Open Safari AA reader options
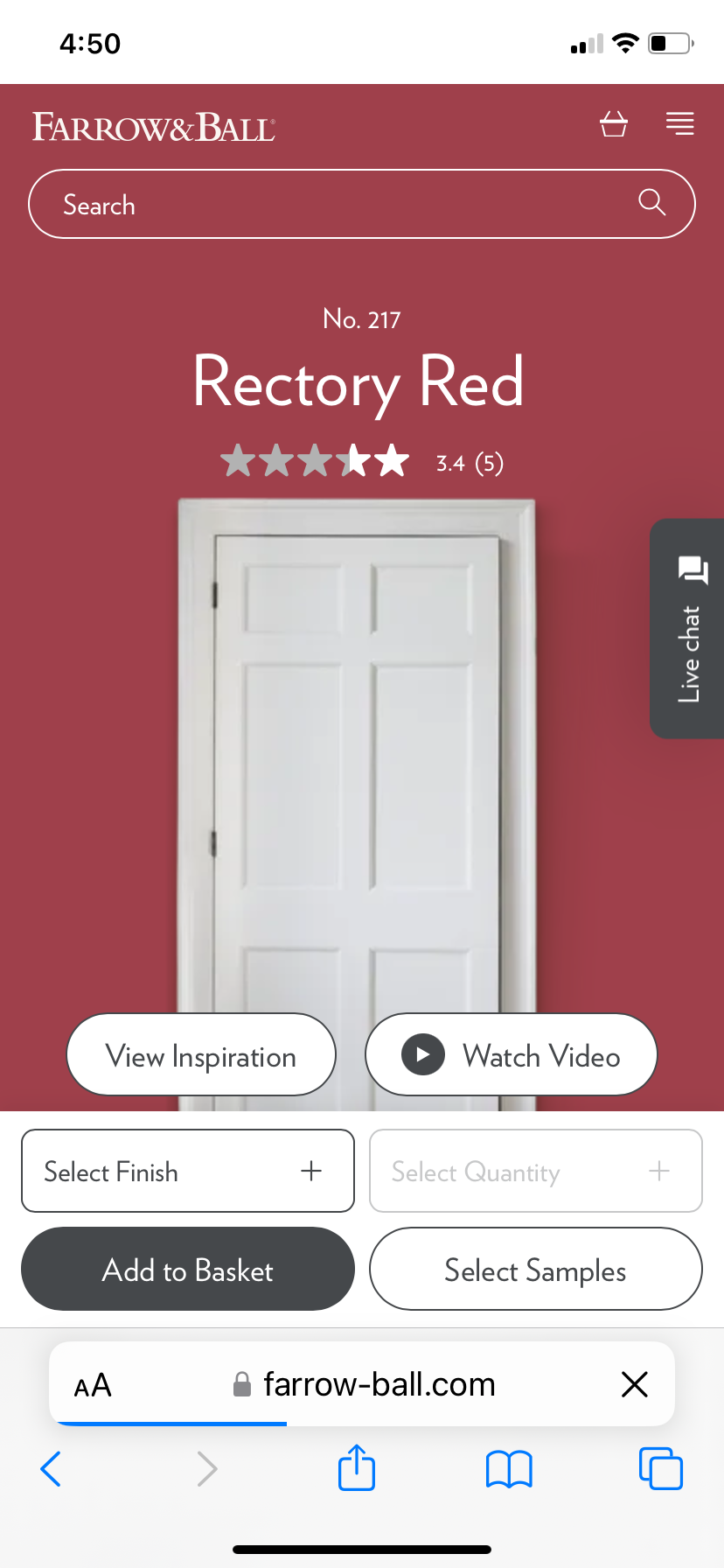724x1568 pixels. [93, 1386]
